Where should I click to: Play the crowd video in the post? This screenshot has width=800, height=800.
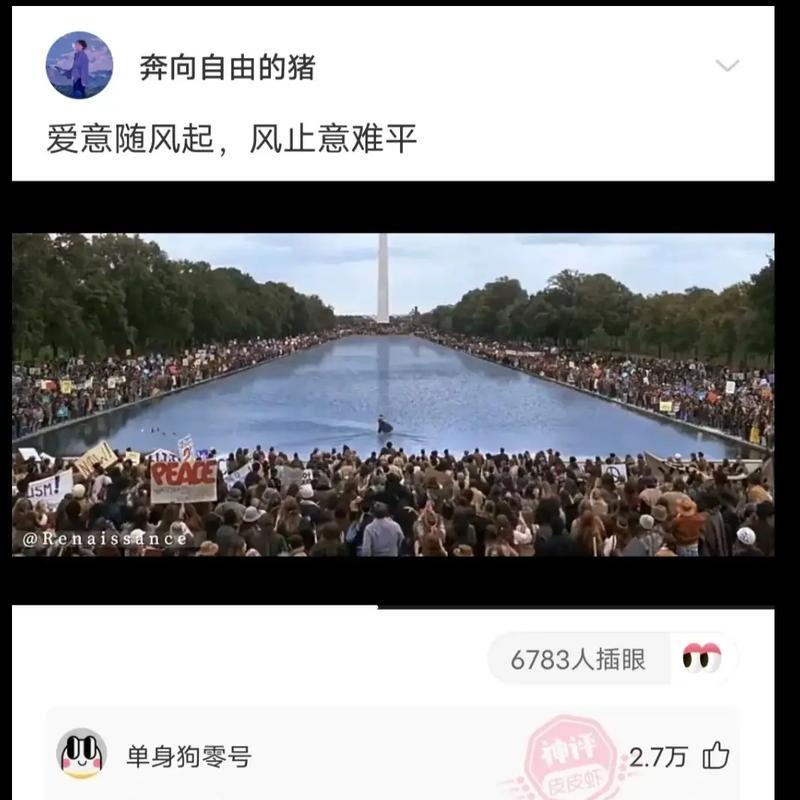[x=392, y=395]
